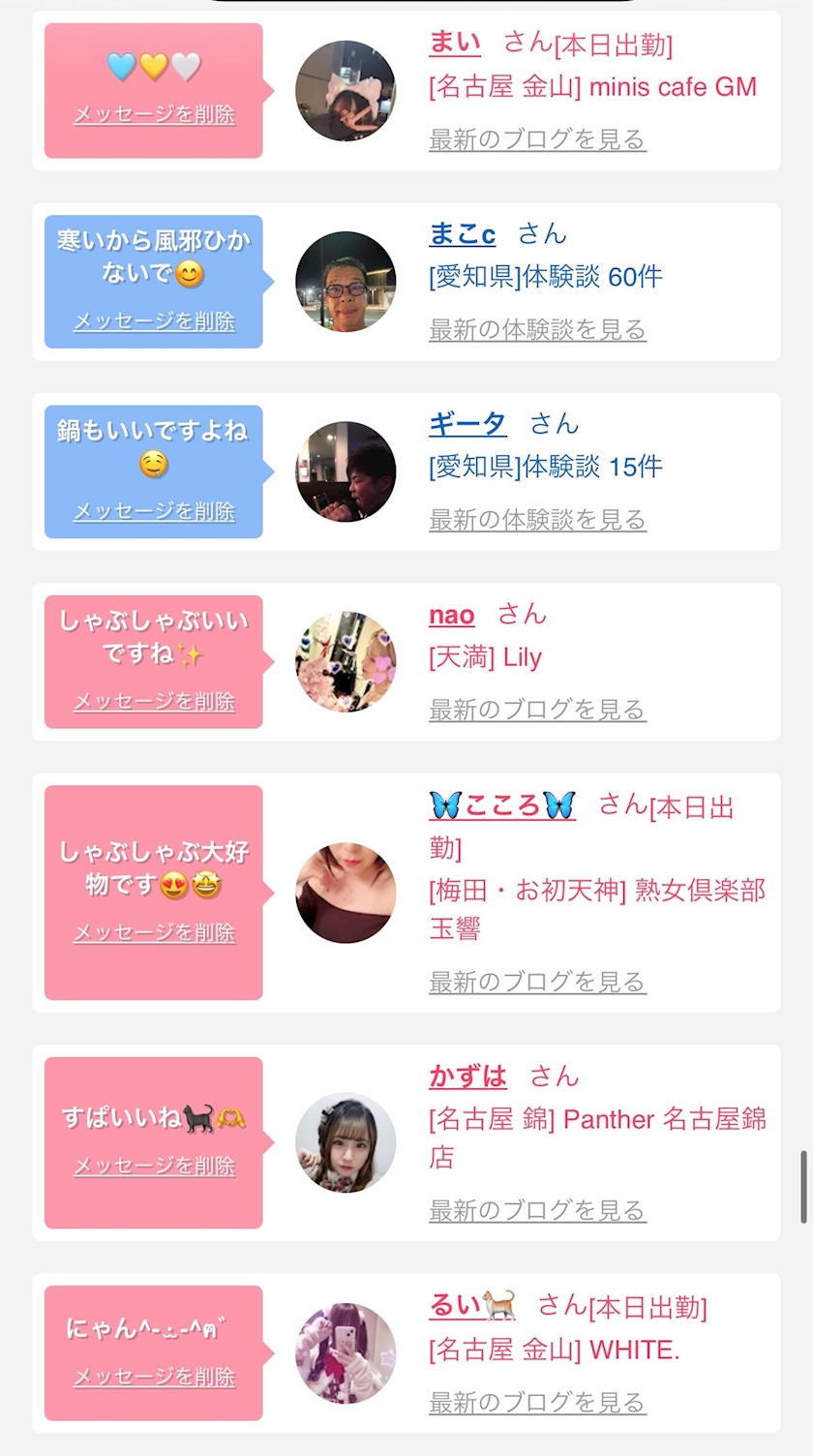The height and width of the screenshot is (1456, 813).
Task: Delete the 鍋もいいですよね message
Action: click(154, 512)
